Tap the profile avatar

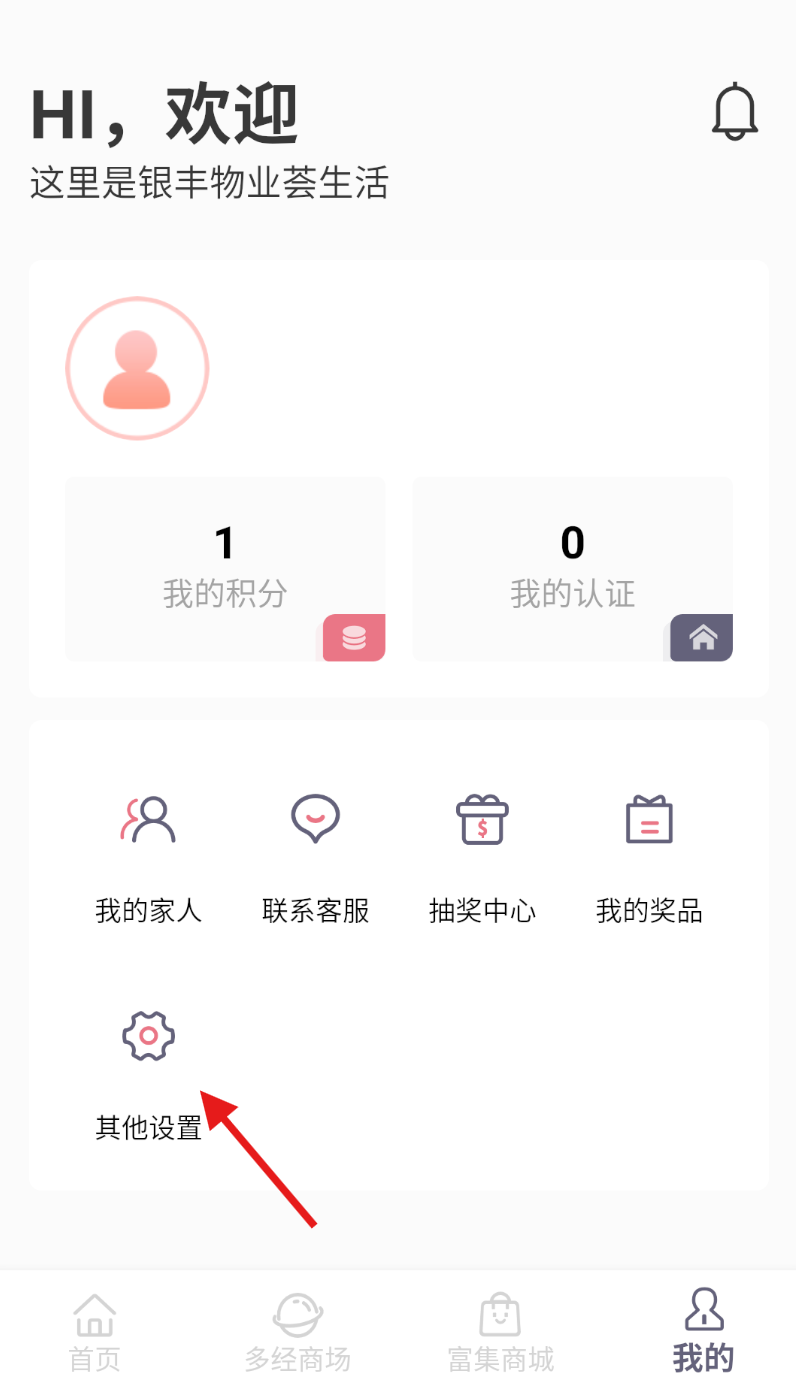137,368
